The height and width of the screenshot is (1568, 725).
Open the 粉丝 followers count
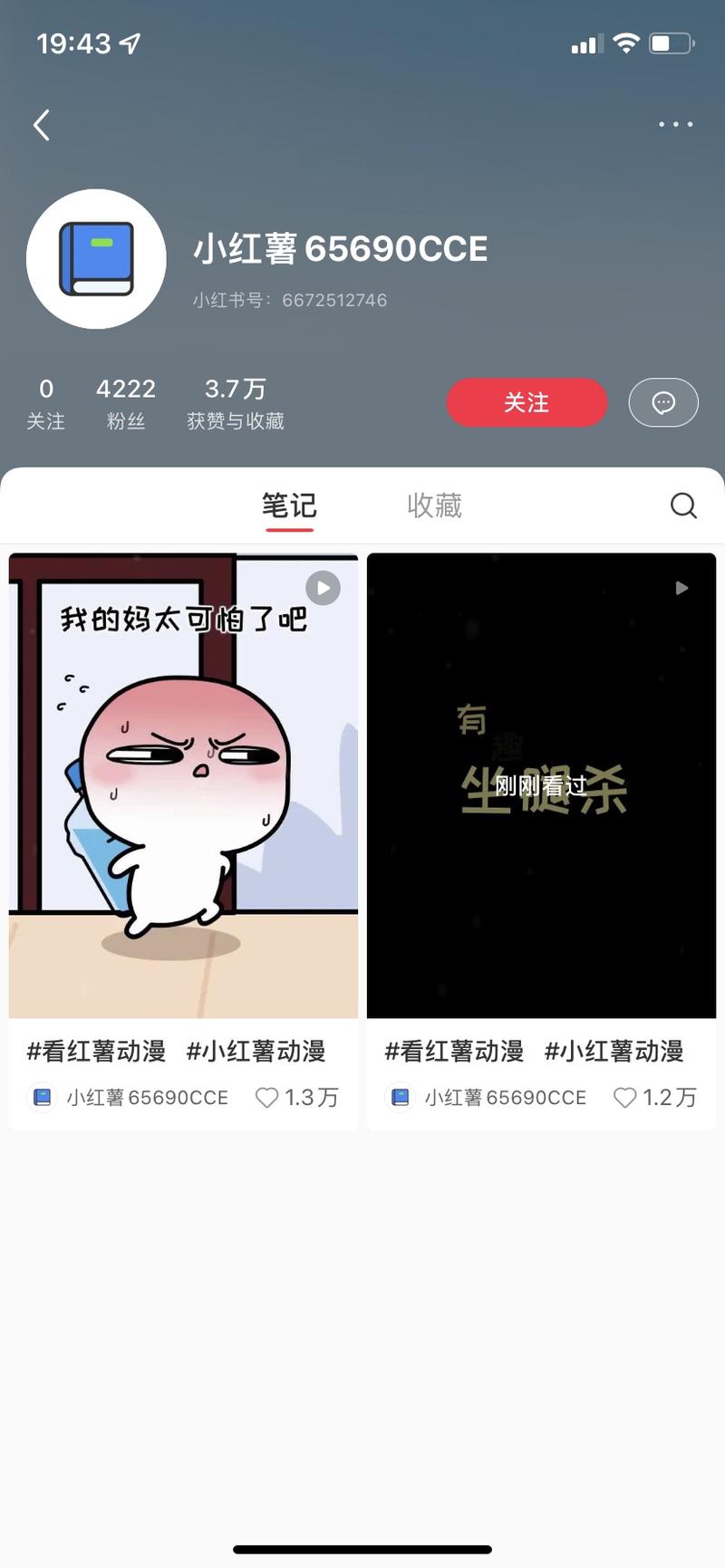point(126,403)
